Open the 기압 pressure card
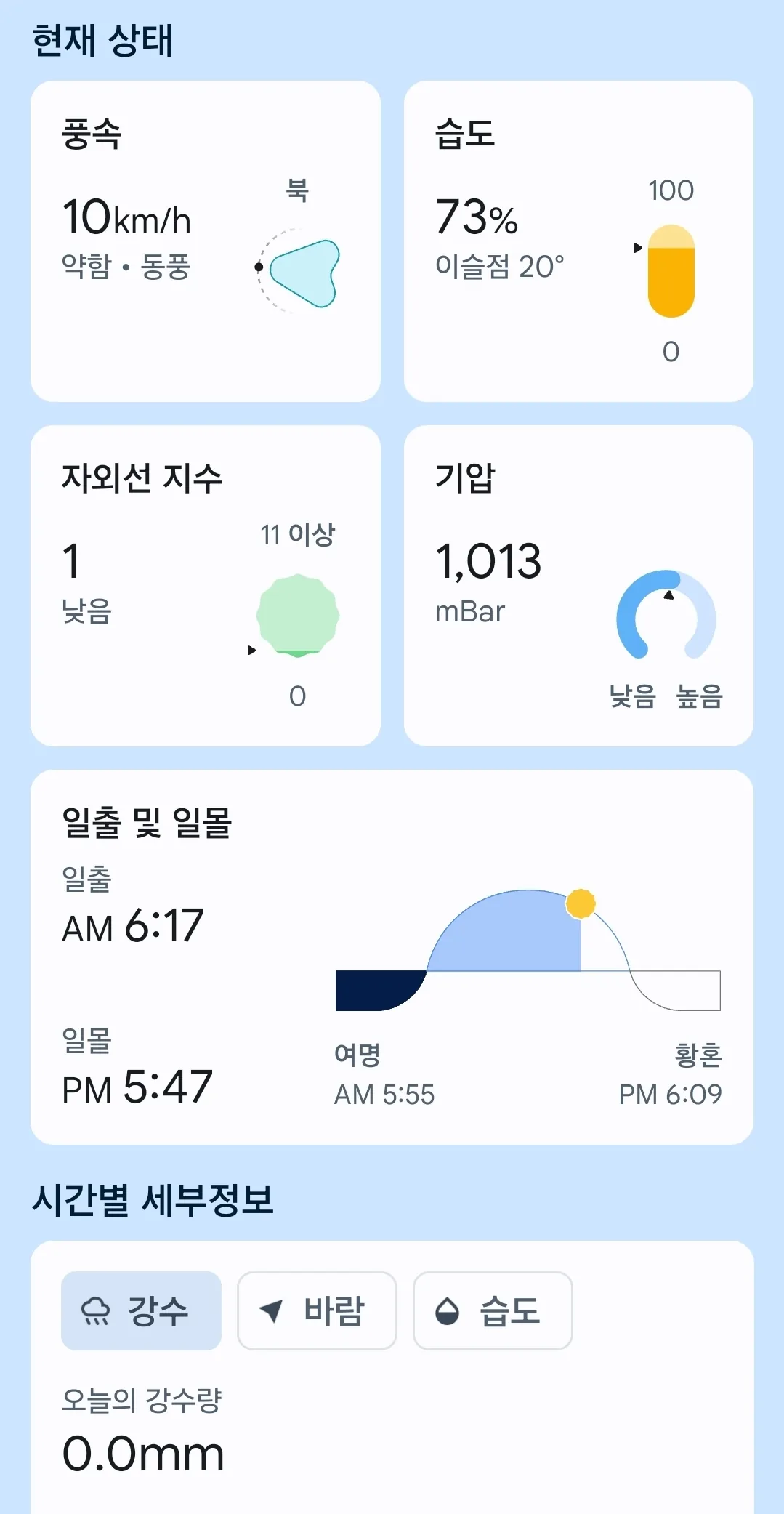 pos(578,586)
